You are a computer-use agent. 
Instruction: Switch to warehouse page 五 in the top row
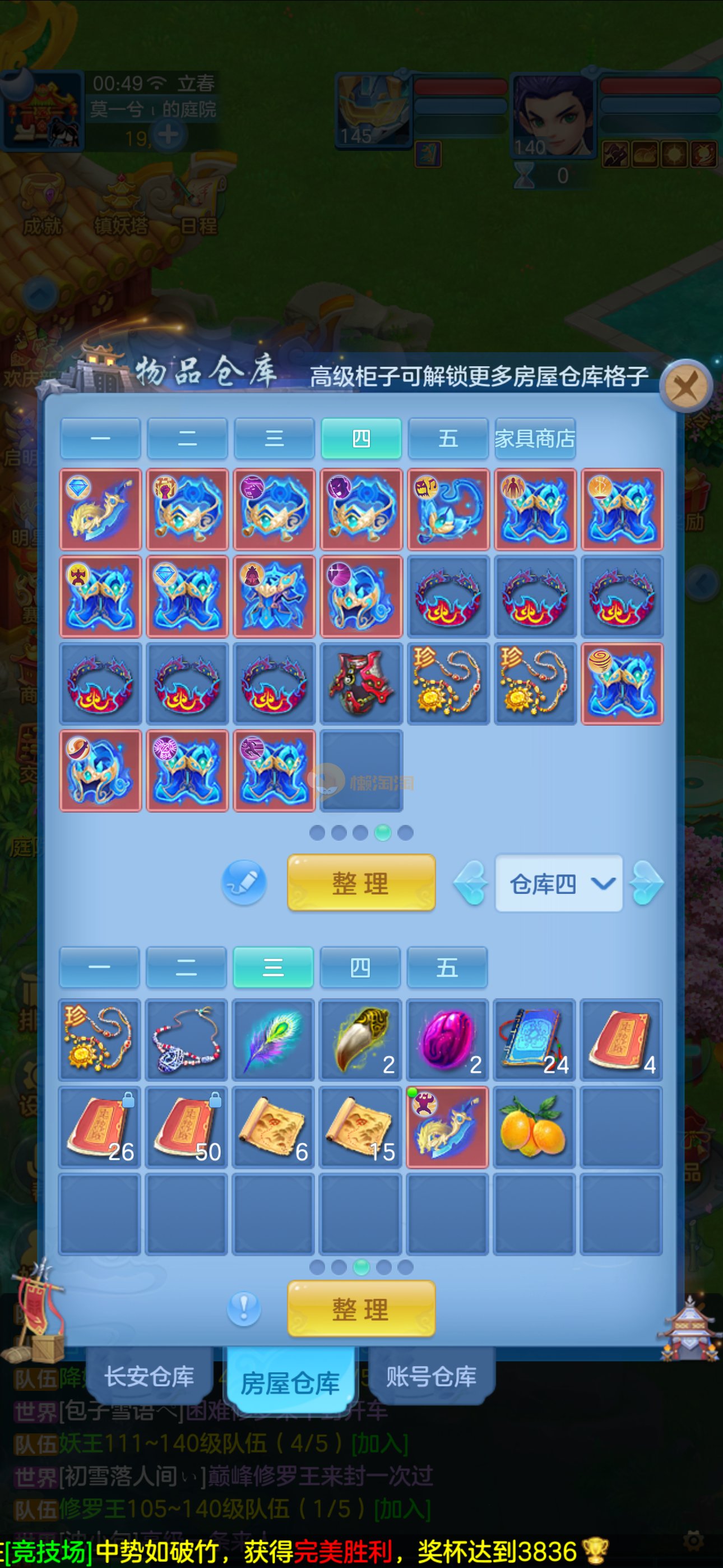pos(448,438)
